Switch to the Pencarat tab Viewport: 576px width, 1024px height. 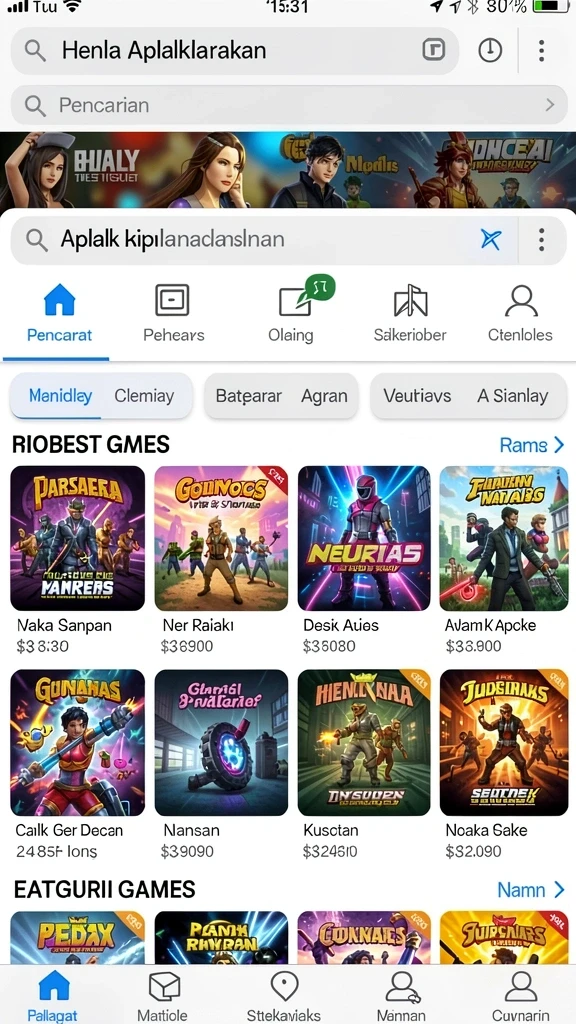pyautogui.click(x=59, y=315)
